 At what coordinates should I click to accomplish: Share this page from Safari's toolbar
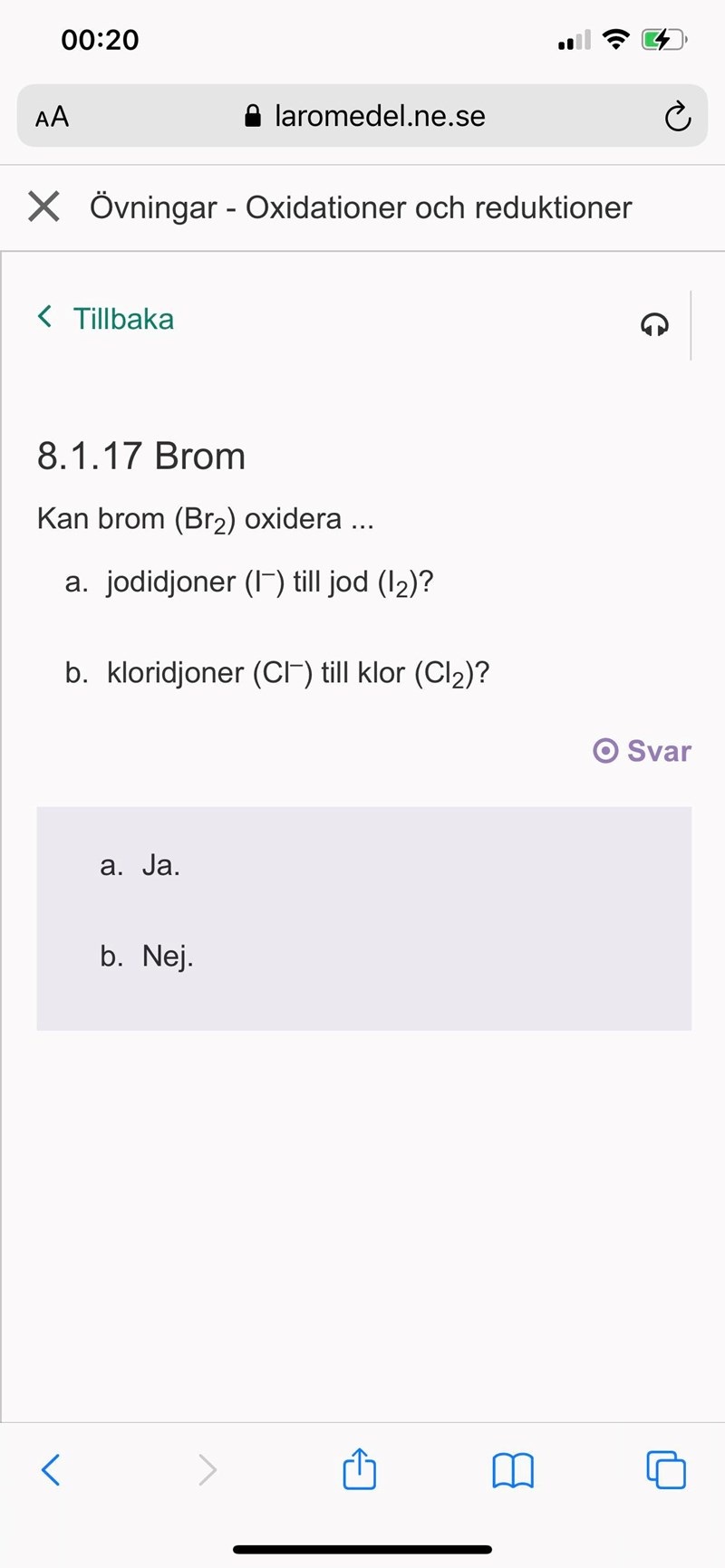pyautogui.click(x=359, y=1469)
